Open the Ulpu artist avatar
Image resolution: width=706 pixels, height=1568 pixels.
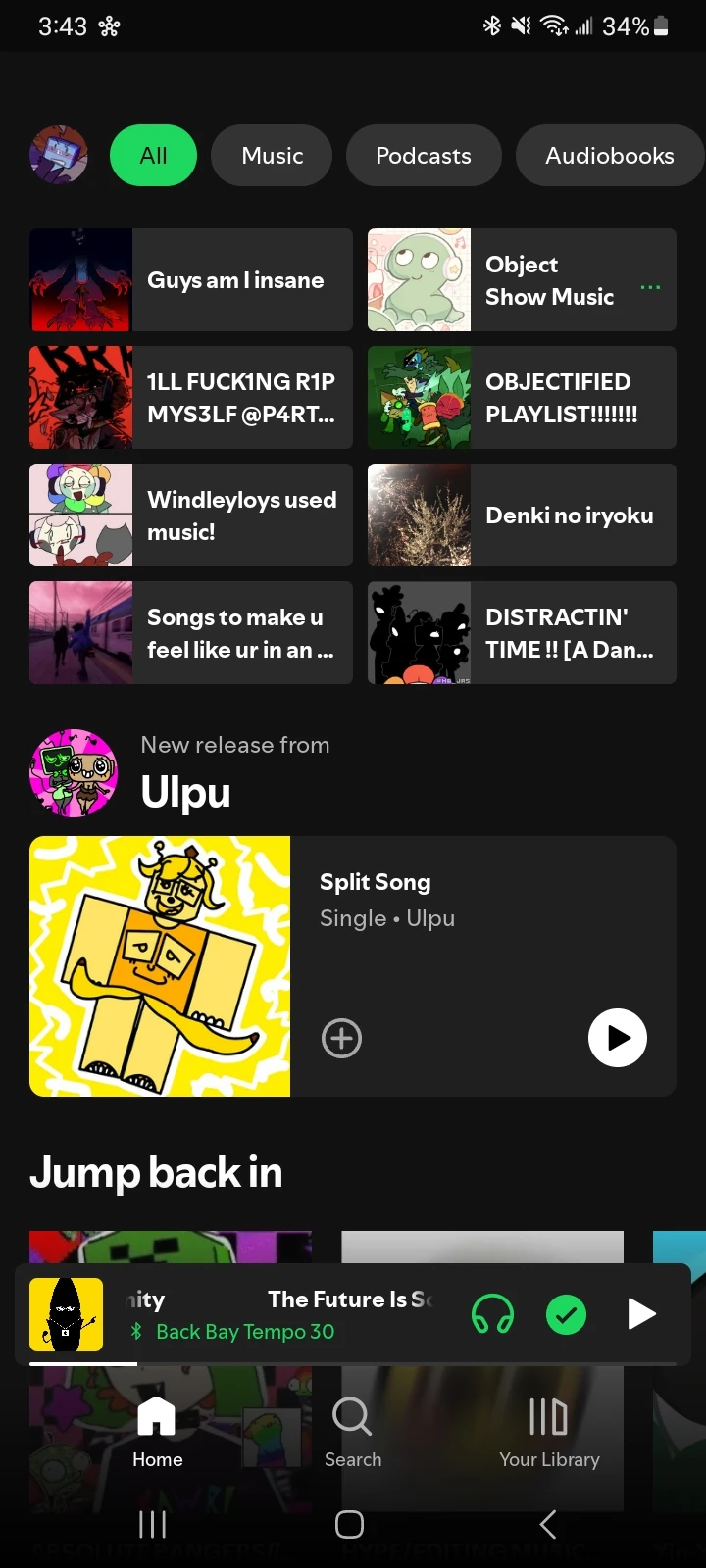[74, 773]
